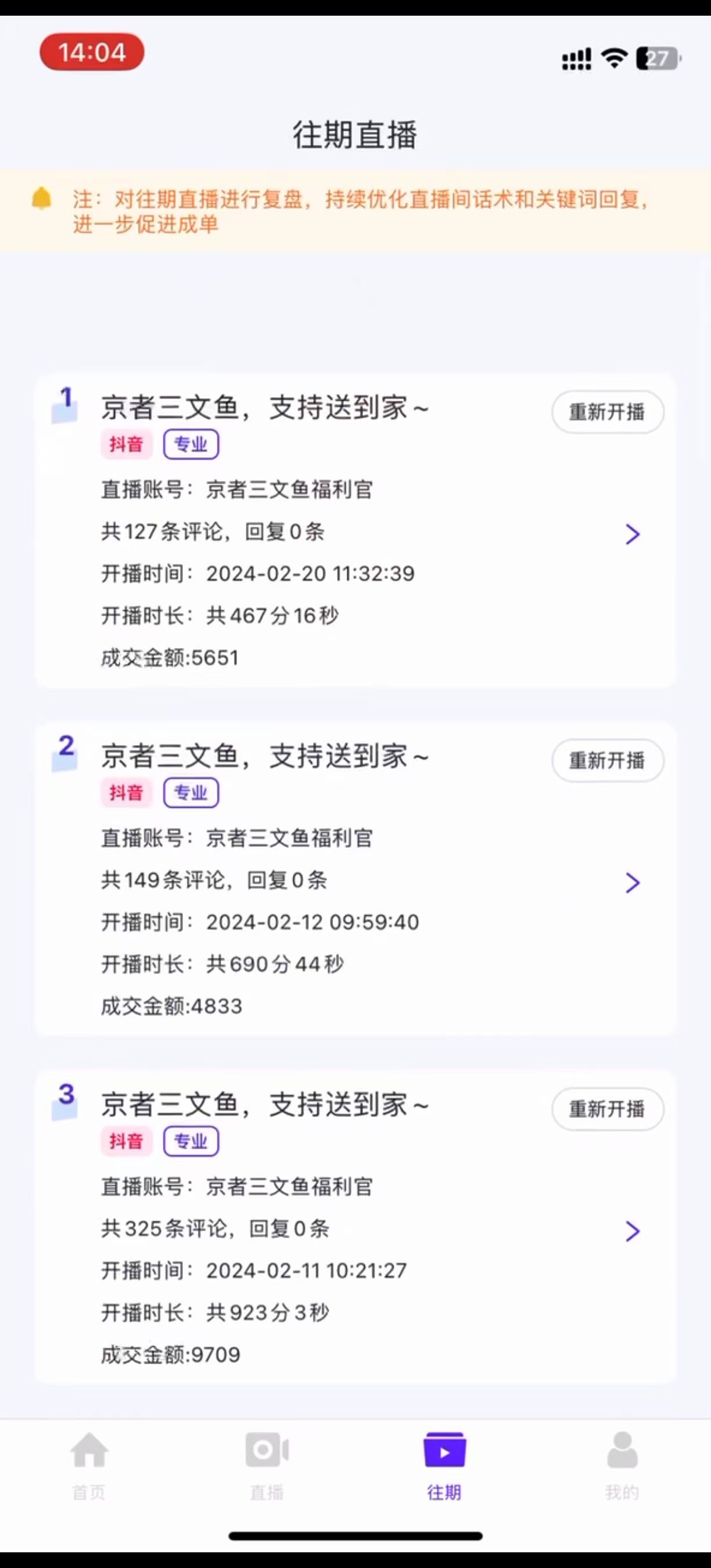Viewport: 711px width, 1568px height.
Task: Open details arrow for the 127条评论 live
Action: point(633,534)
